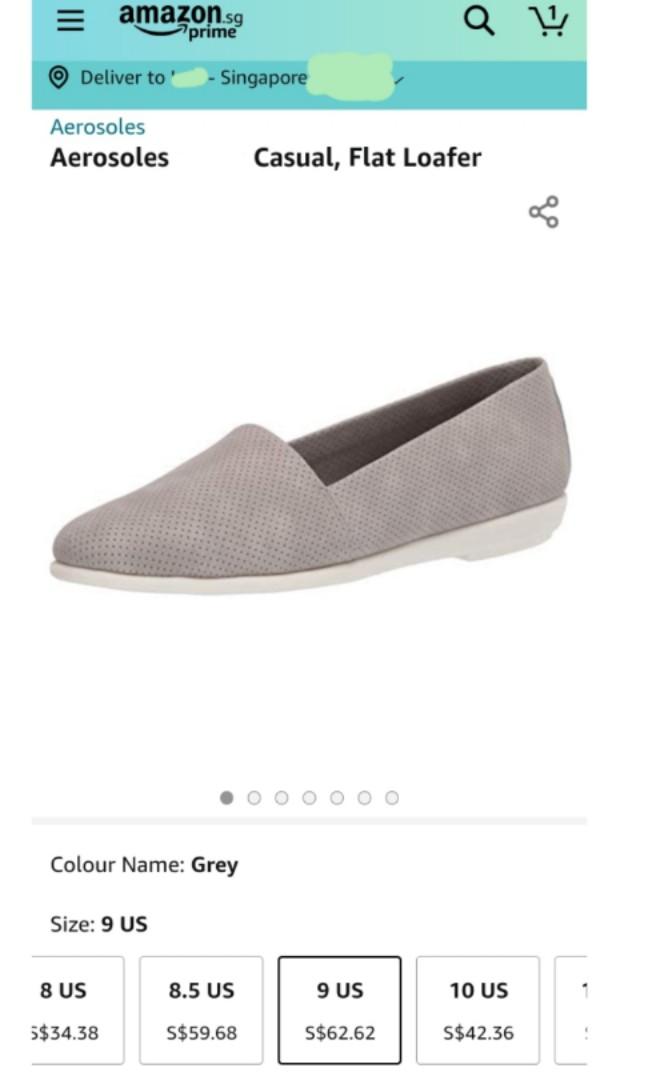Image resolution: width=648 pixels, height=1080 pixels.
Task: Open the hamburger menu
Action: click(70, 21)
